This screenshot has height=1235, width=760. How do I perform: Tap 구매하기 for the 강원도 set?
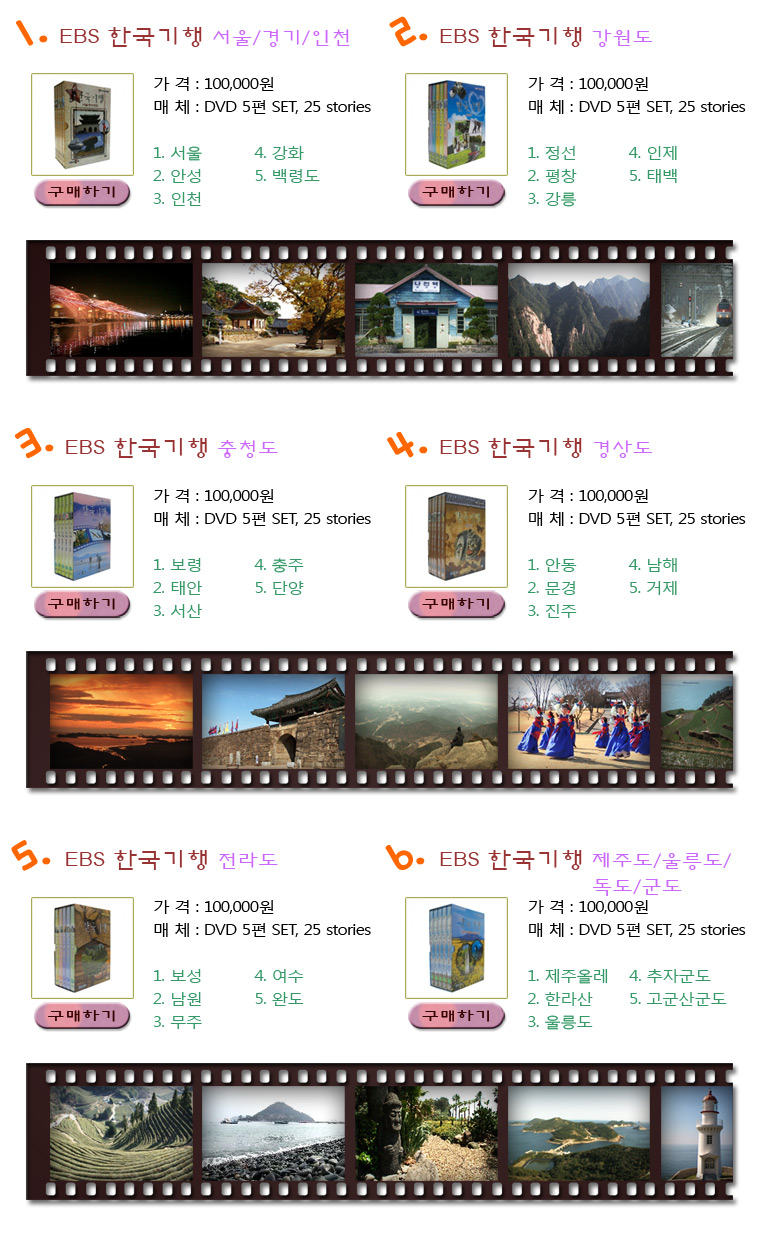click(x=456, y=192)
